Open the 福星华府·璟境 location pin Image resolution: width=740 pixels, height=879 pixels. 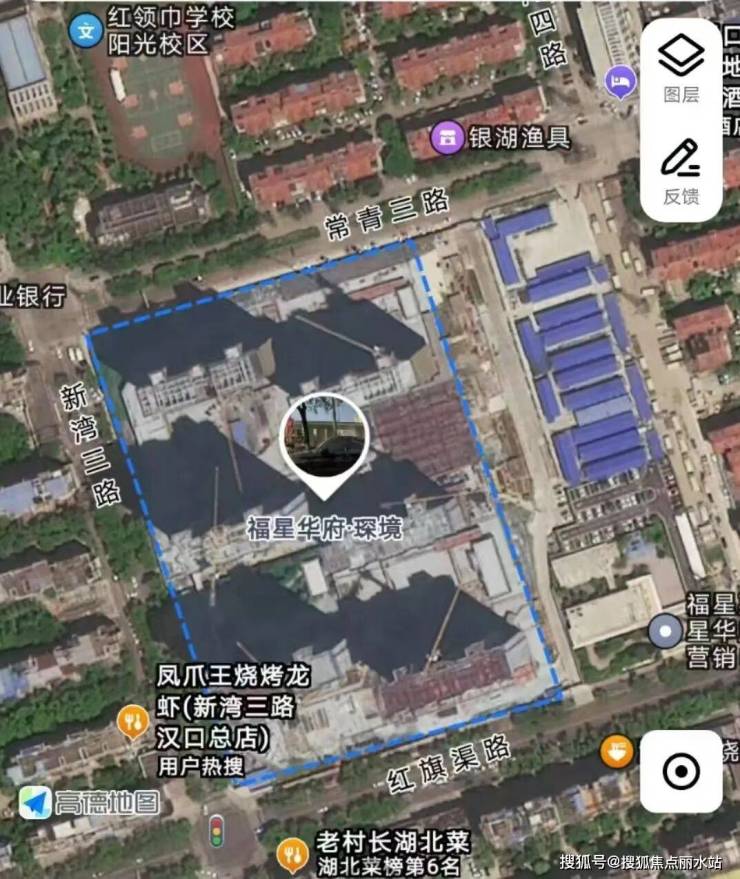[324, 441]
